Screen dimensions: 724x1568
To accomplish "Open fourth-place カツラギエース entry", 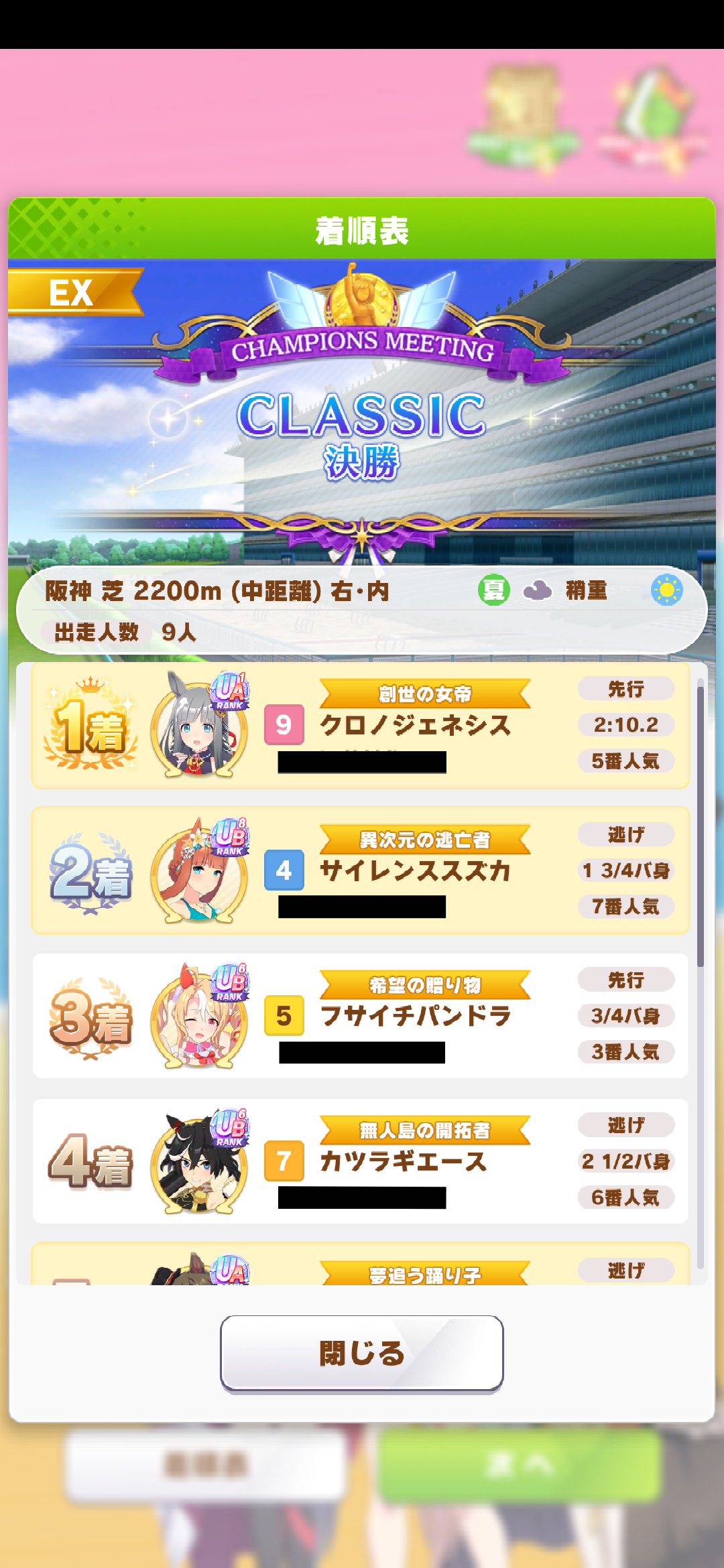I will pyautogui.click(x=361, y=1161).
